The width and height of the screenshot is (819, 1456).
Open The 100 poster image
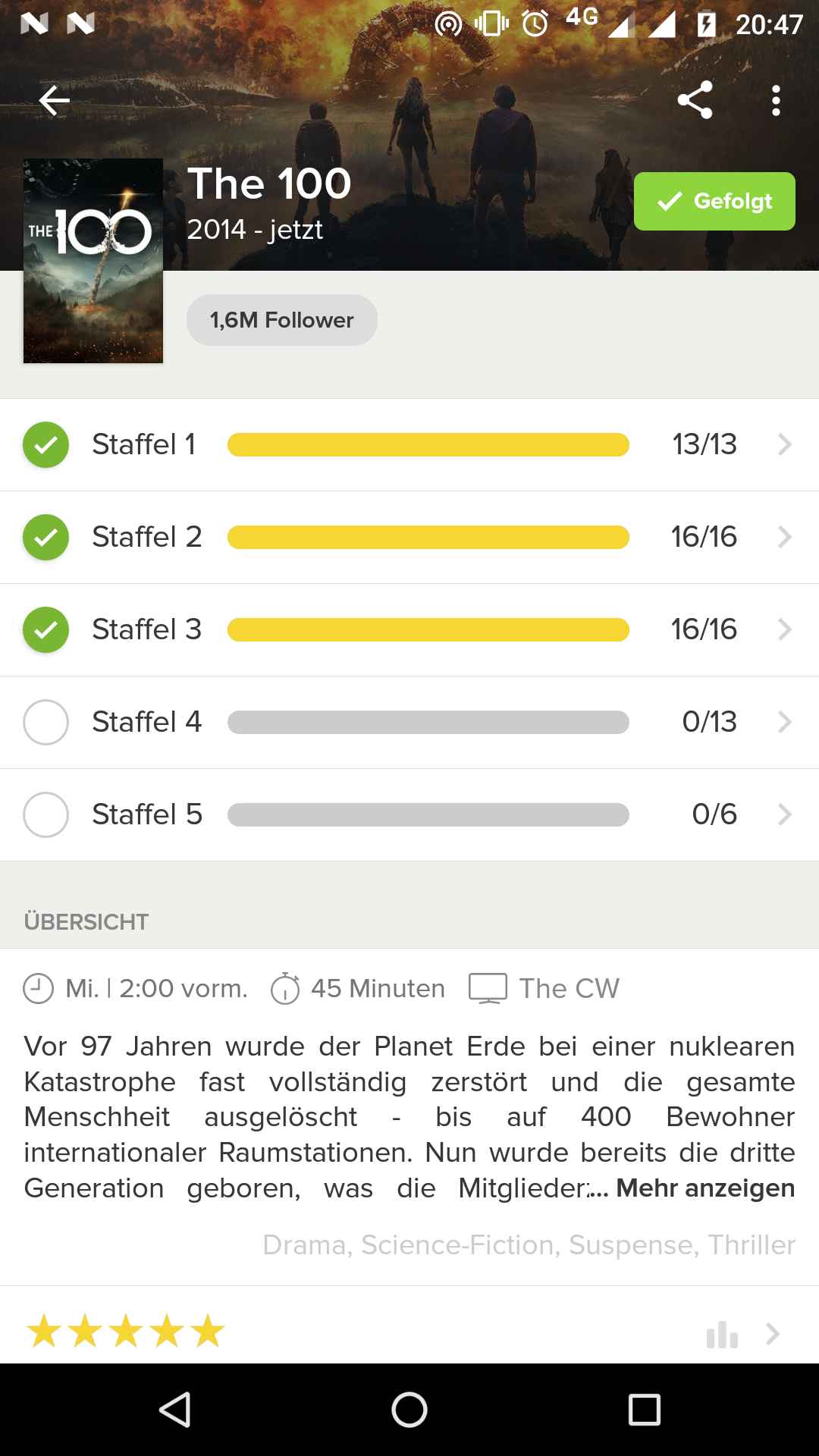[x=93, y=261]
